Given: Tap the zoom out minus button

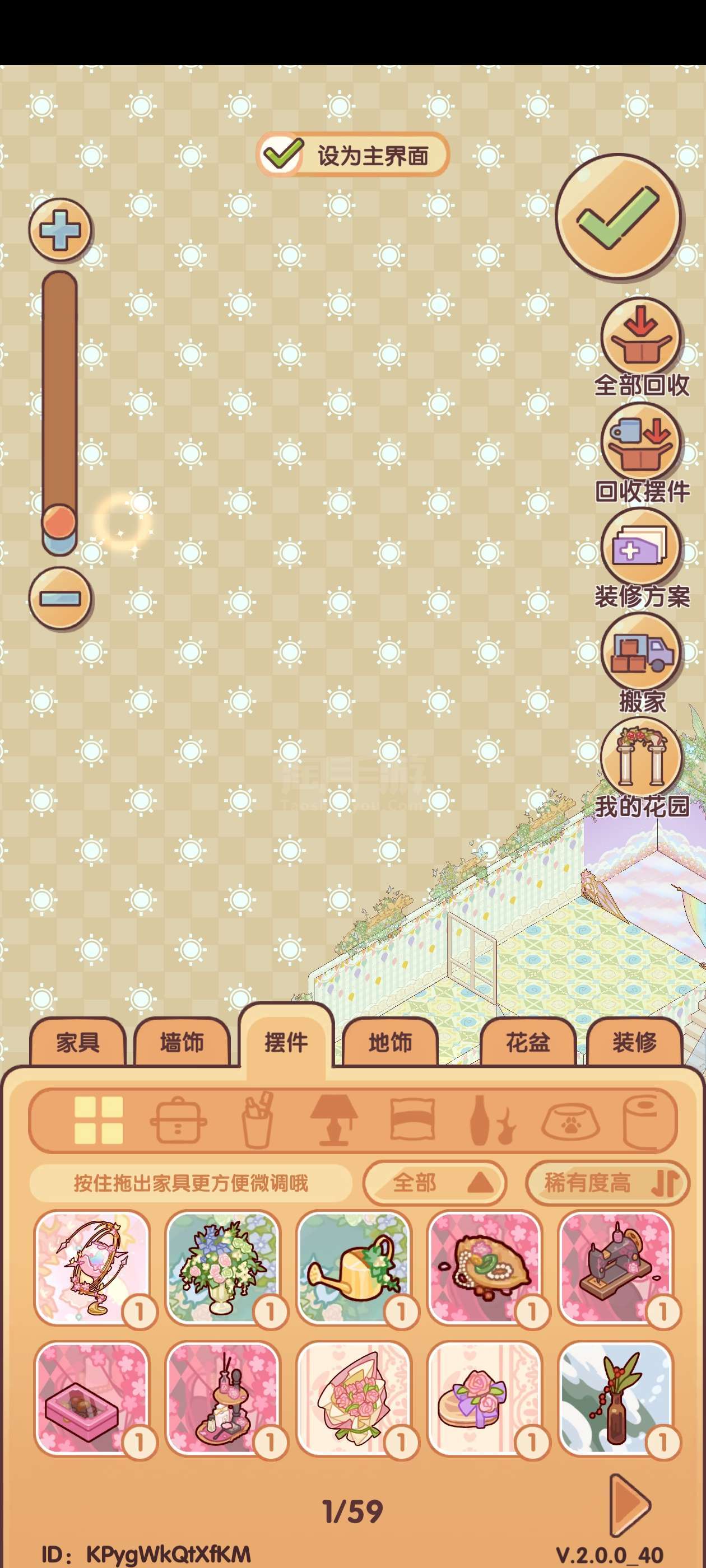Looking at the screenshot, I should (60, 598).
